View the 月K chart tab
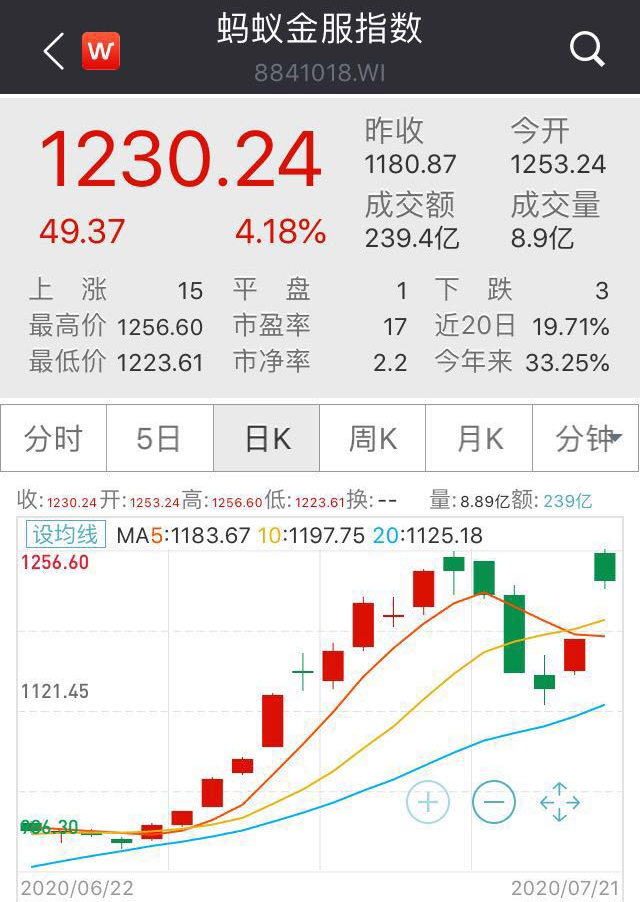 [479, 438]
